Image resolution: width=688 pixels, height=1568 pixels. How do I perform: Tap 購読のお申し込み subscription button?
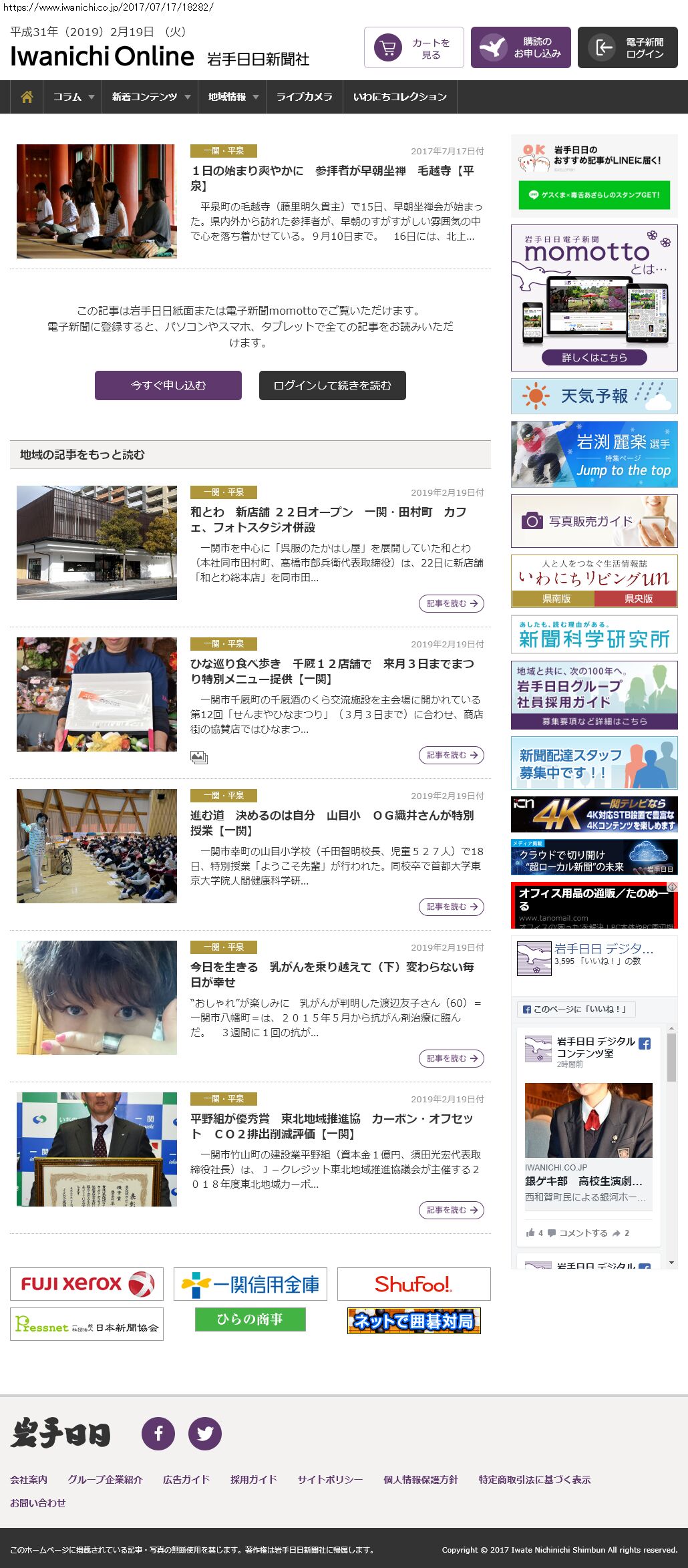[x=521, y=48]
